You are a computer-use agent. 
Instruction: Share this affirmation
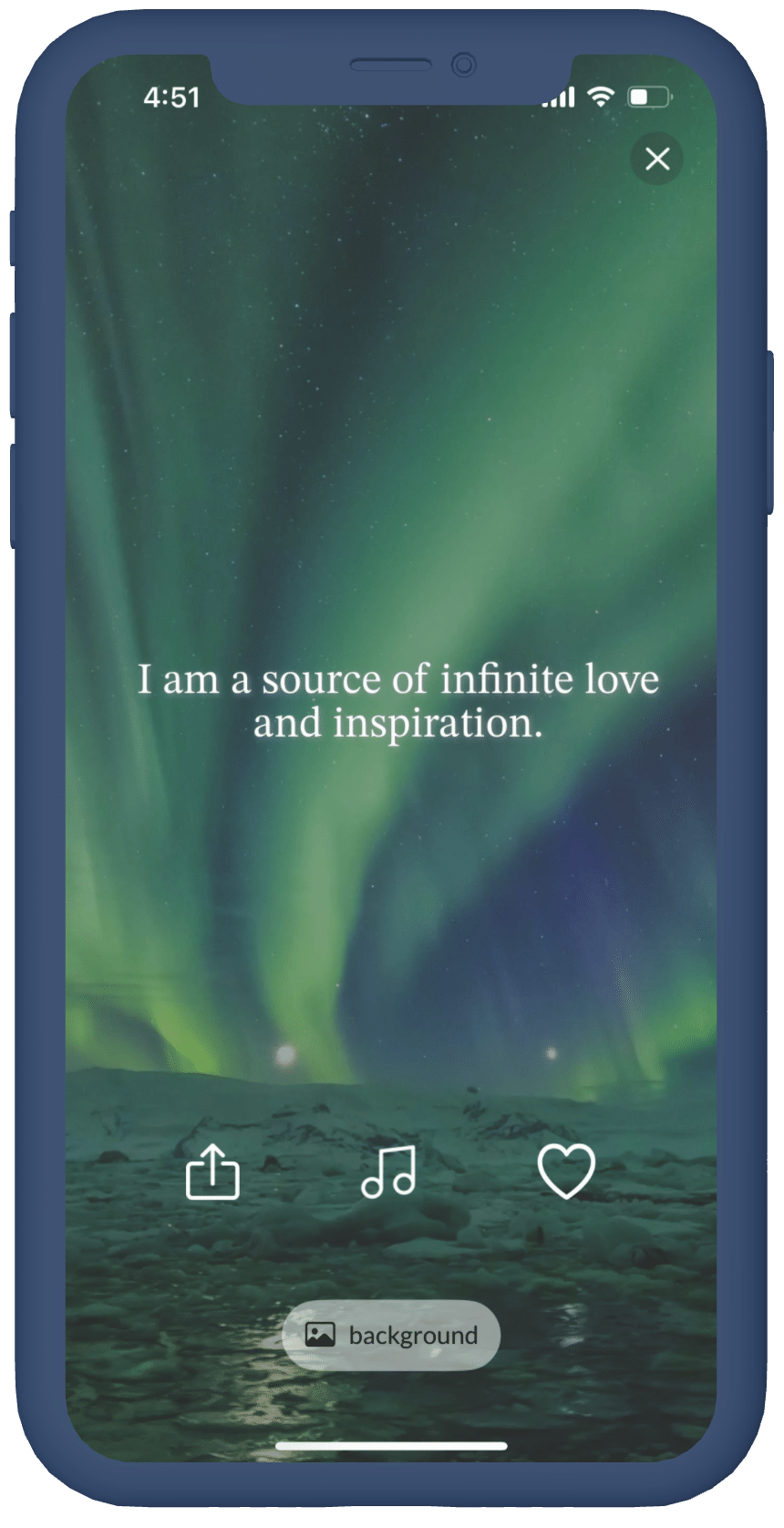(212, 1172)
